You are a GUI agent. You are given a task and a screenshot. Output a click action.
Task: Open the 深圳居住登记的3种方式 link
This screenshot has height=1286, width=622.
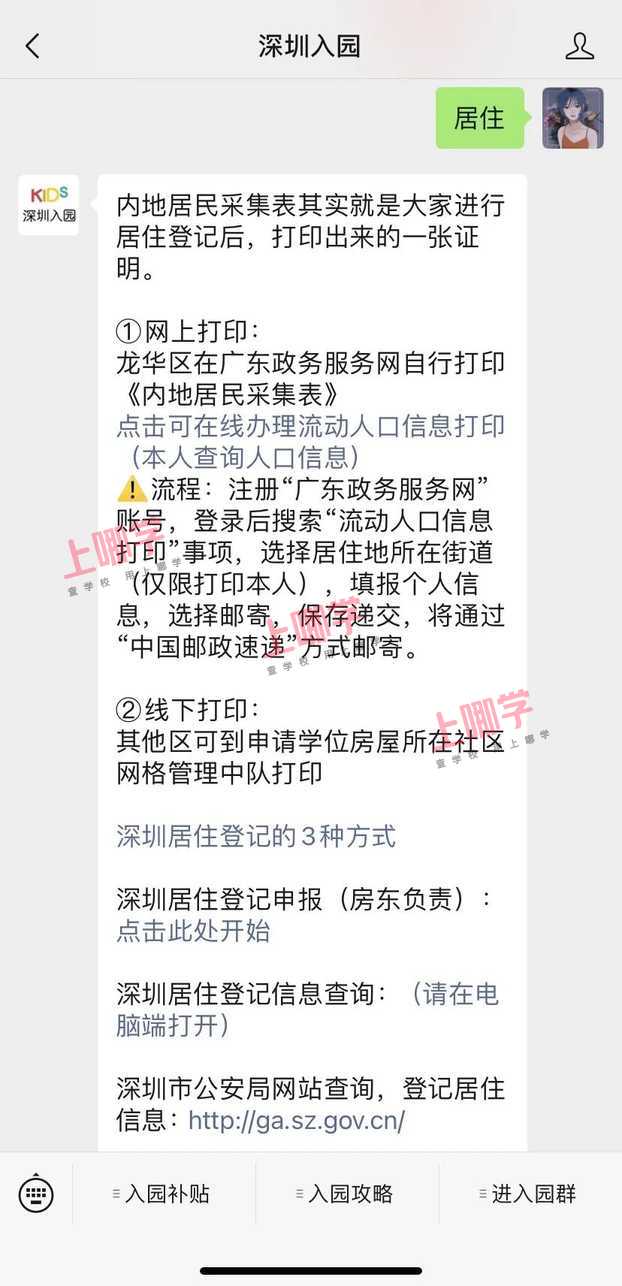click(x=256, y=836)
